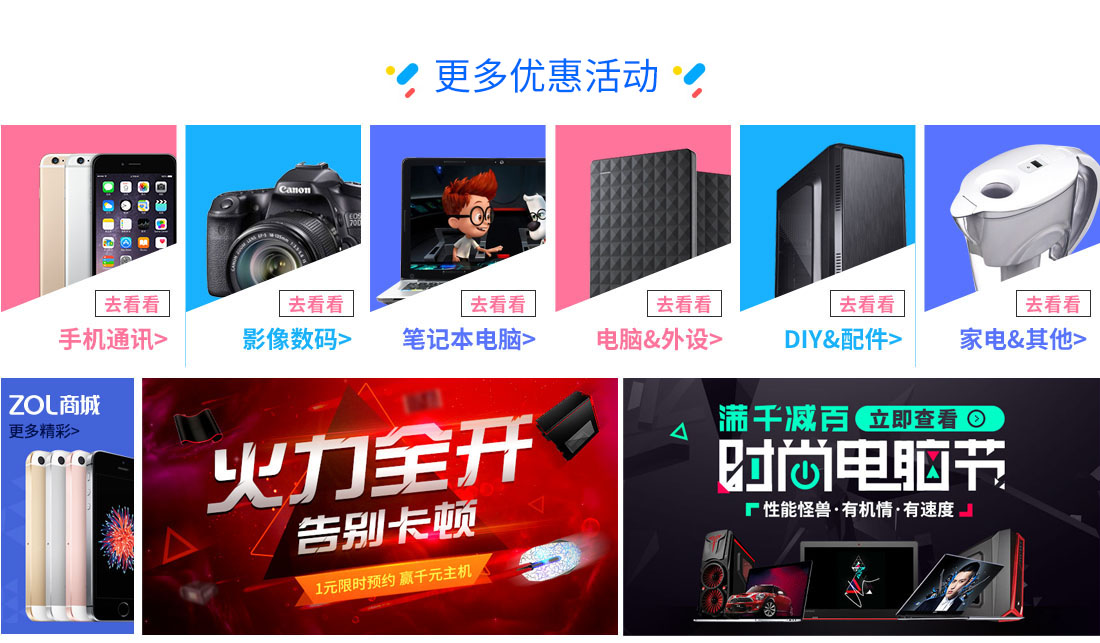Tap 去看看 on the DIY&配件 tile
The height and width of the screenshot is (643, 1100).
tap(867, 304)
